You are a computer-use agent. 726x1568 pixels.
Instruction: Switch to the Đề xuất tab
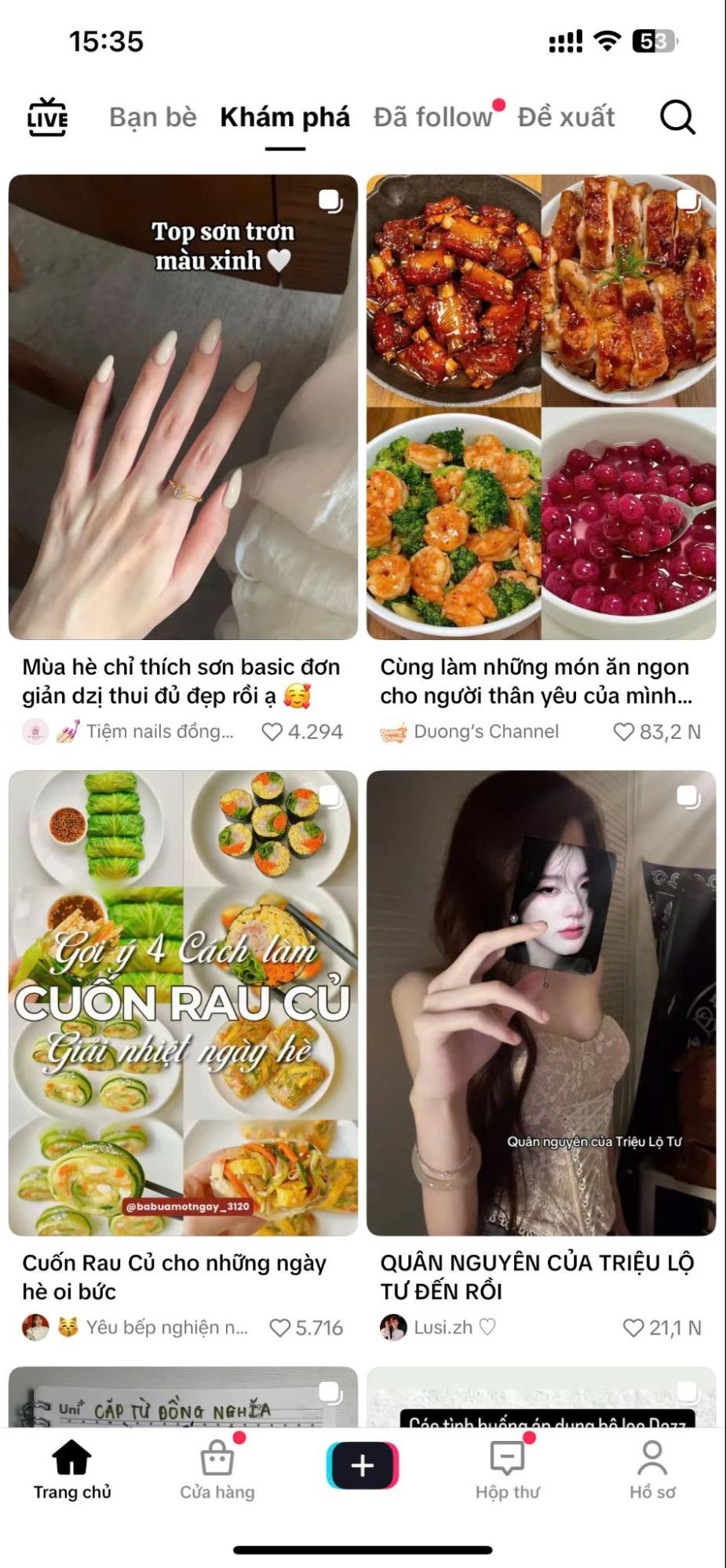[x=566, y=118]
